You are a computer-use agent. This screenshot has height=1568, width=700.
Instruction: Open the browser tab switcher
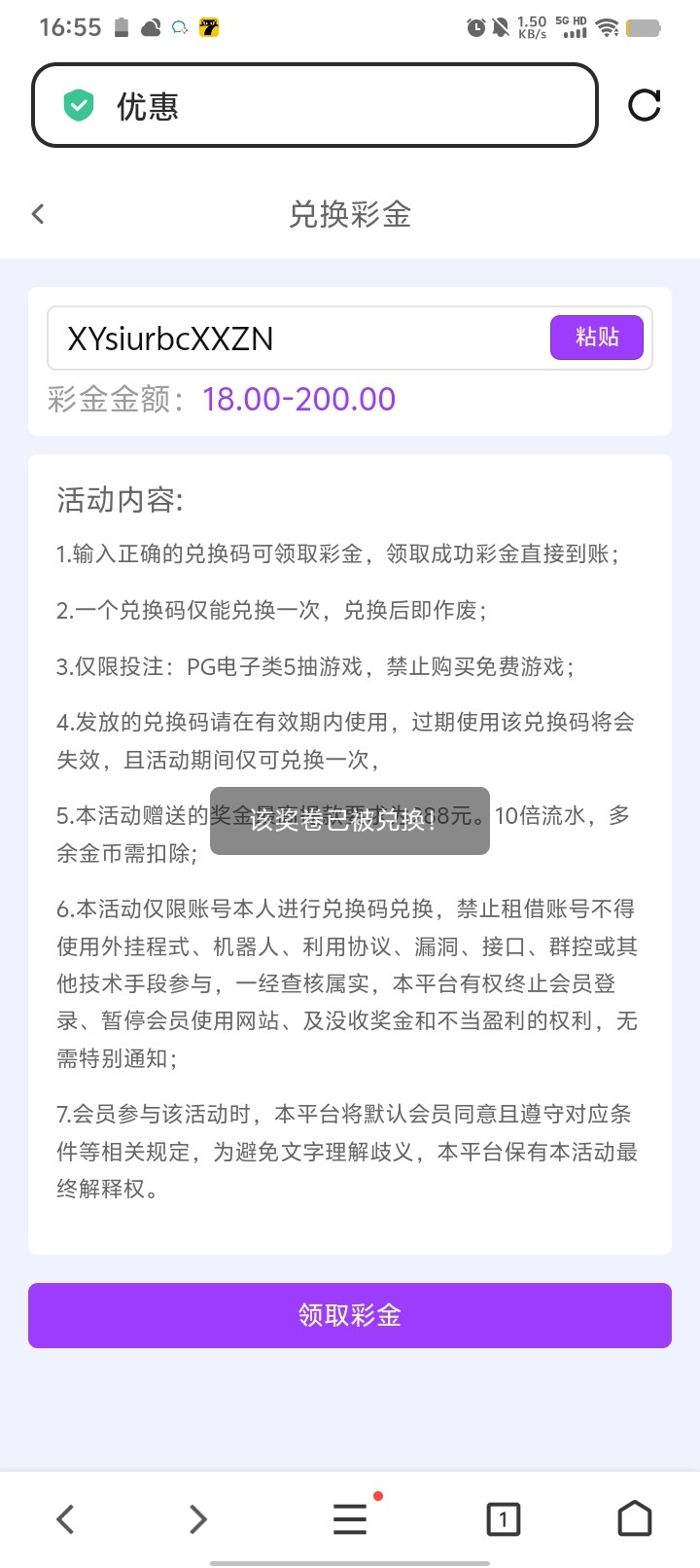pos(503,1518)
